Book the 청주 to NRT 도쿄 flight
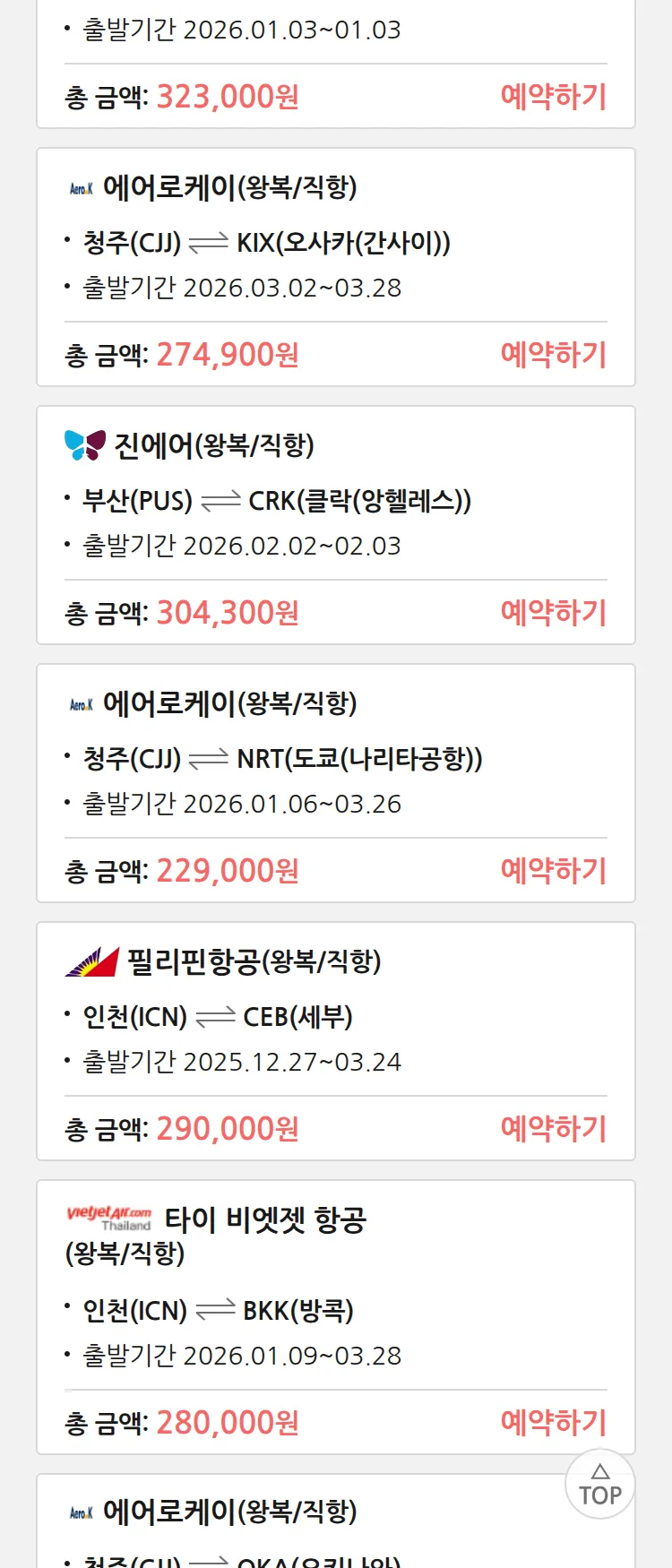 (553, 871)
